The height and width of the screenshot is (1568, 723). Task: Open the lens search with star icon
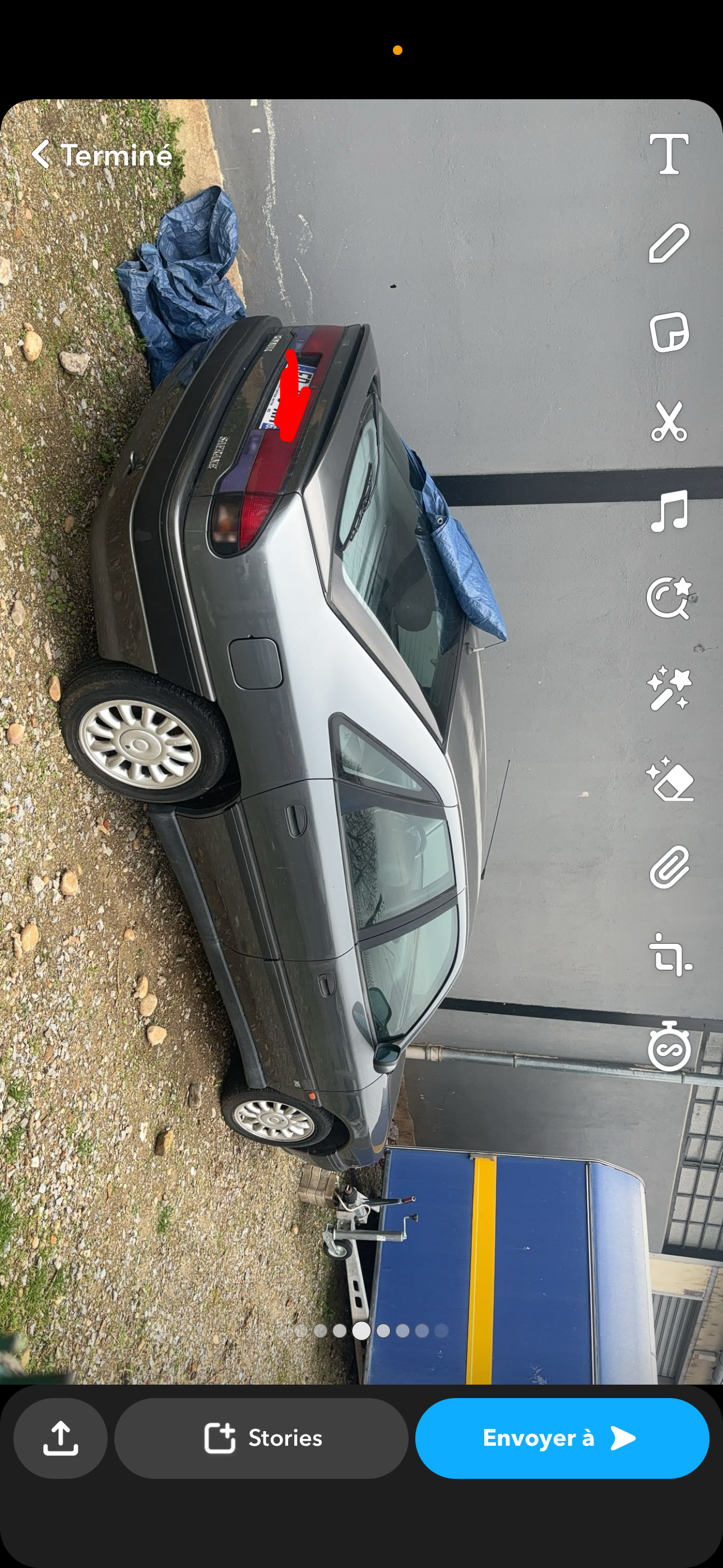pos(668,598)
